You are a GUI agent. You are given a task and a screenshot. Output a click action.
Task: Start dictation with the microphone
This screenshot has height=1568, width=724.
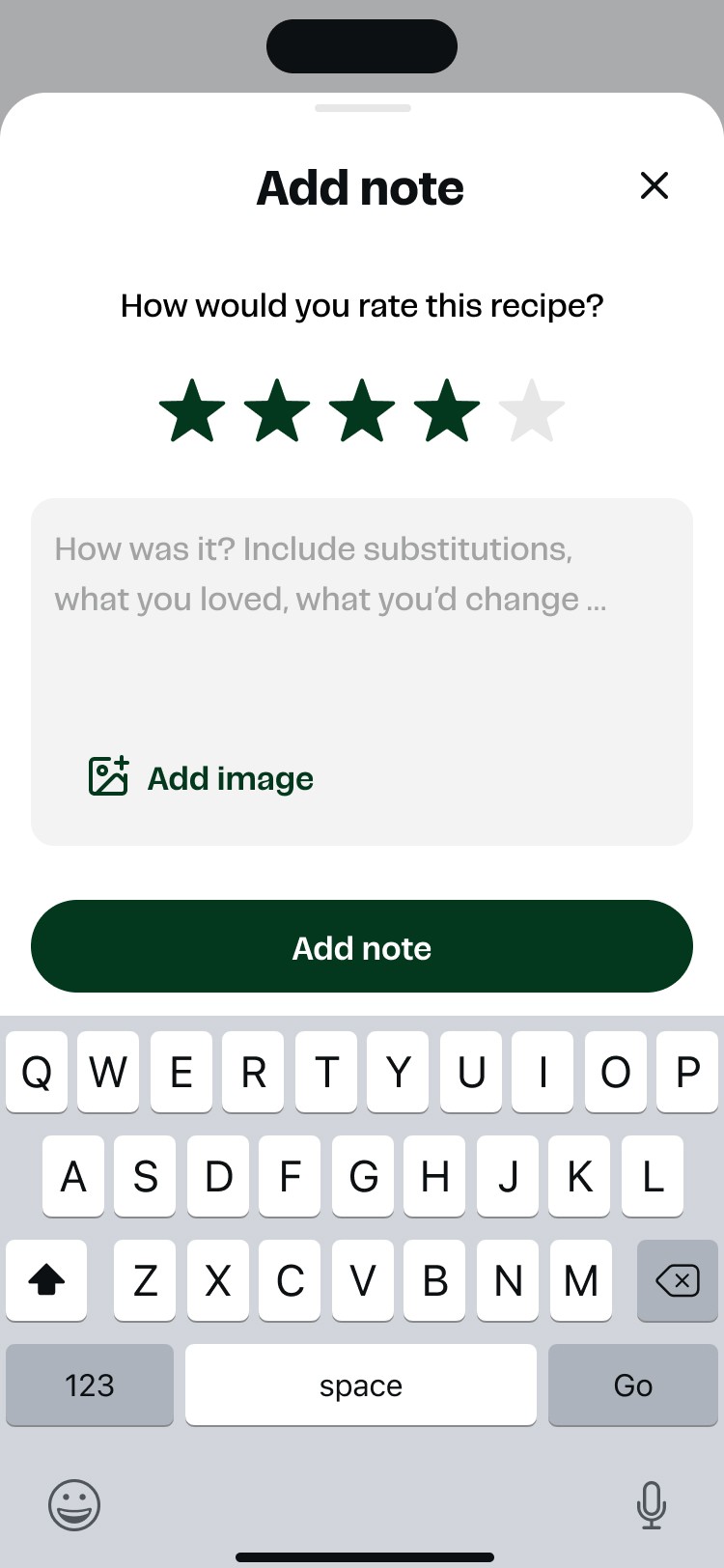tap(652, 1504)
